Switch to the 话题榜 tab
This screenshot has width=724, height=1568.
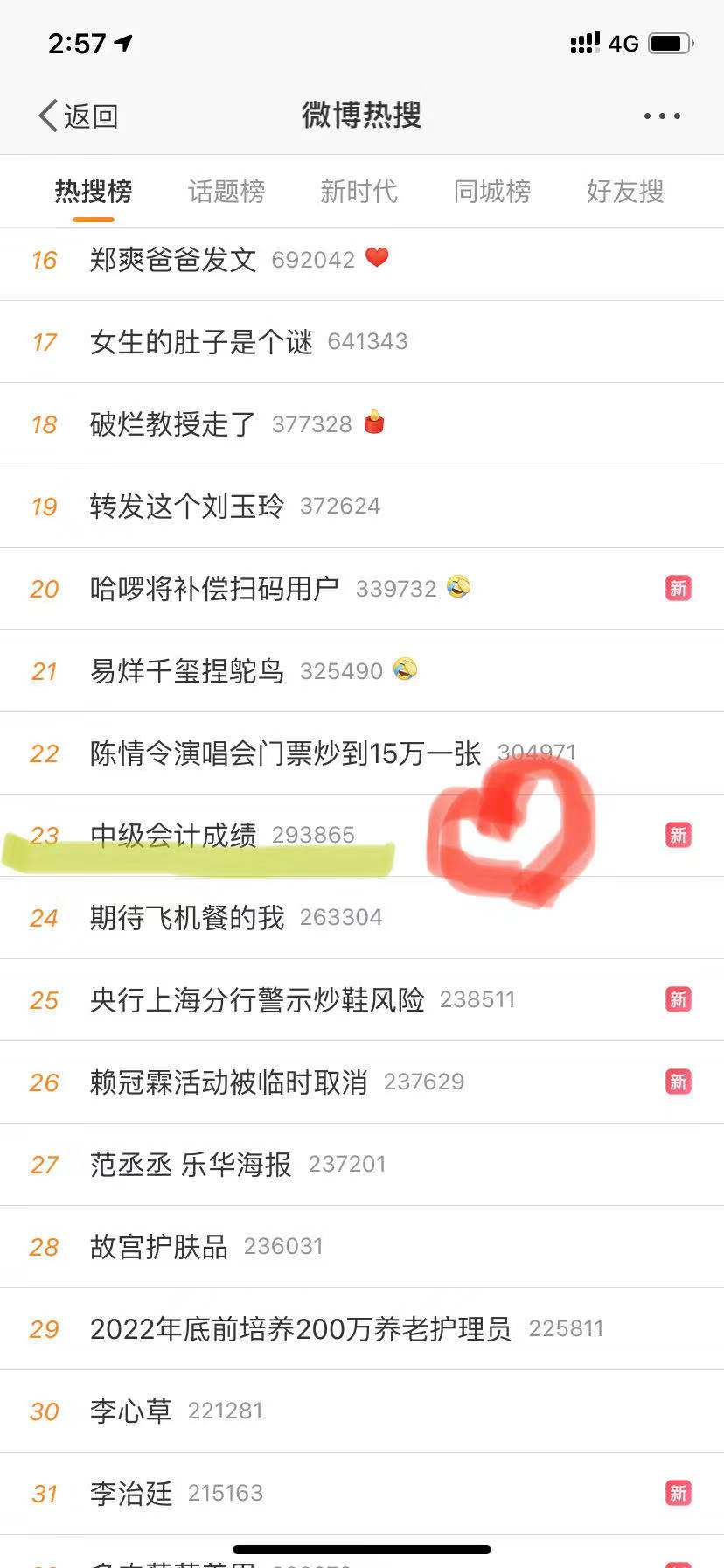coord(226,191)
